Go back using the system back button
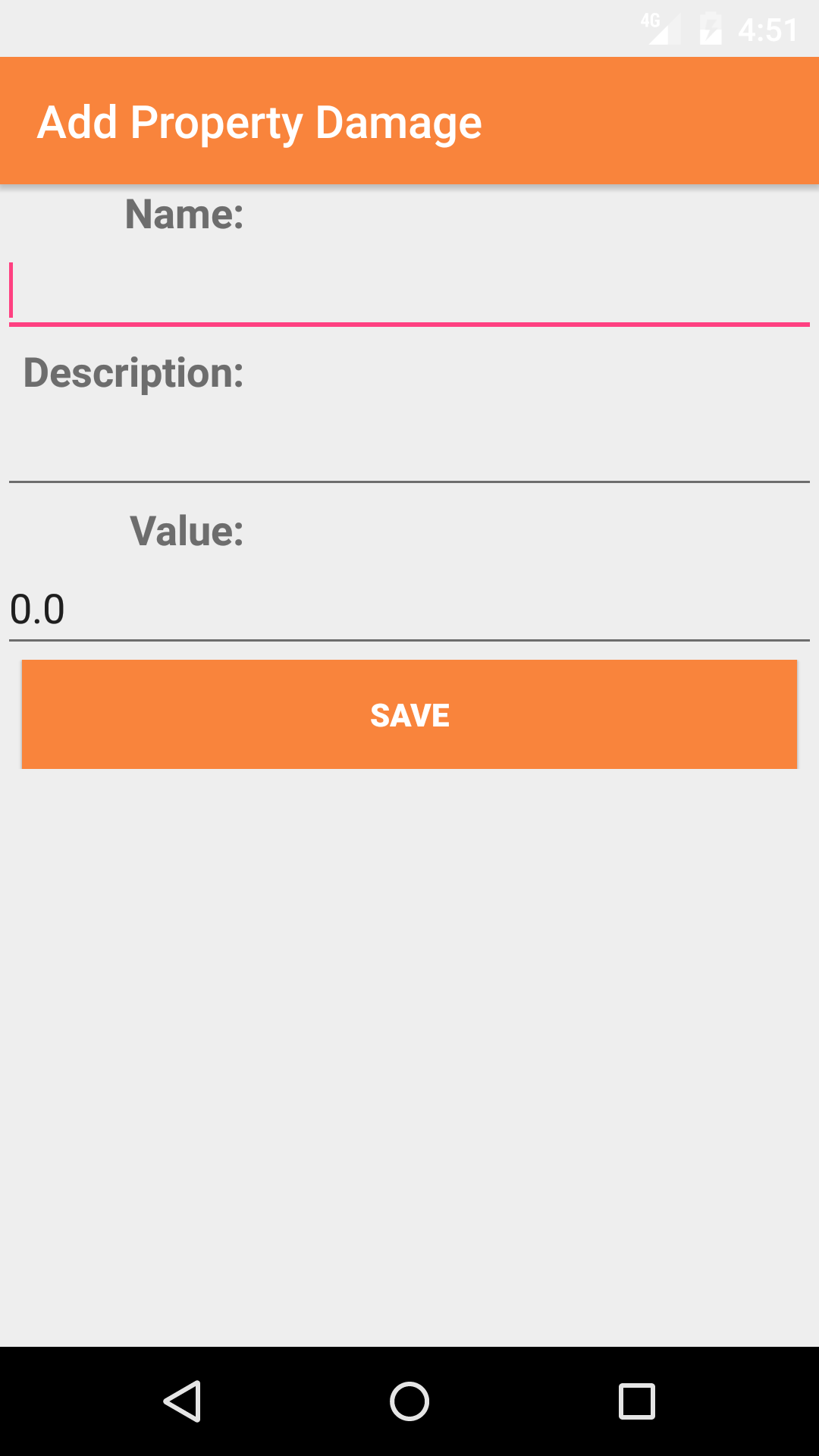The width and height of the screenshot is (819, 1456). point(182,1401)
